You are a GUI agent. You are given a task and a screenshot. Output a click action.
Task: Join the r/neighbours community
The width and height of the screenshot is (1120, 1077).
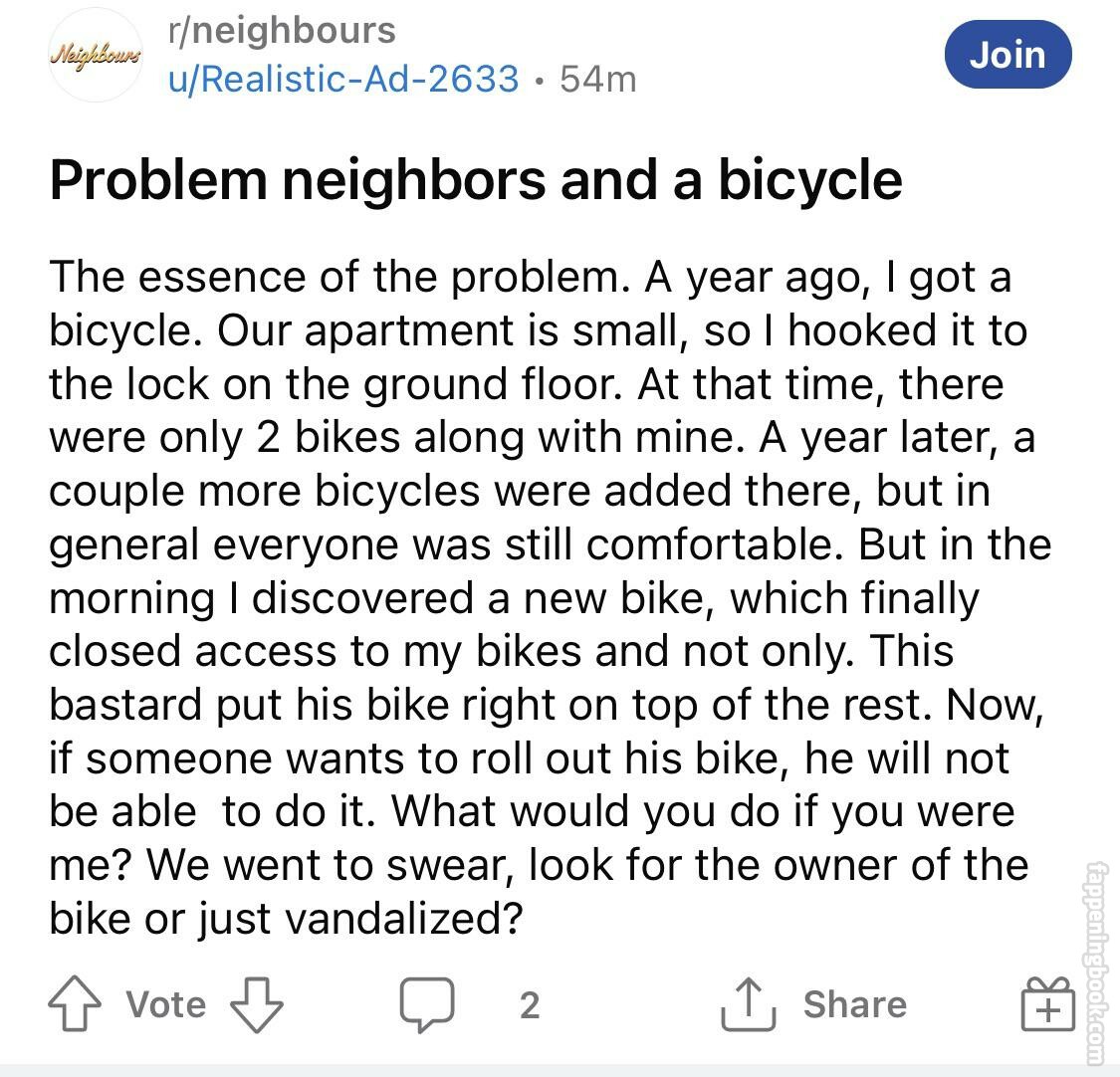coord(1007,55)
